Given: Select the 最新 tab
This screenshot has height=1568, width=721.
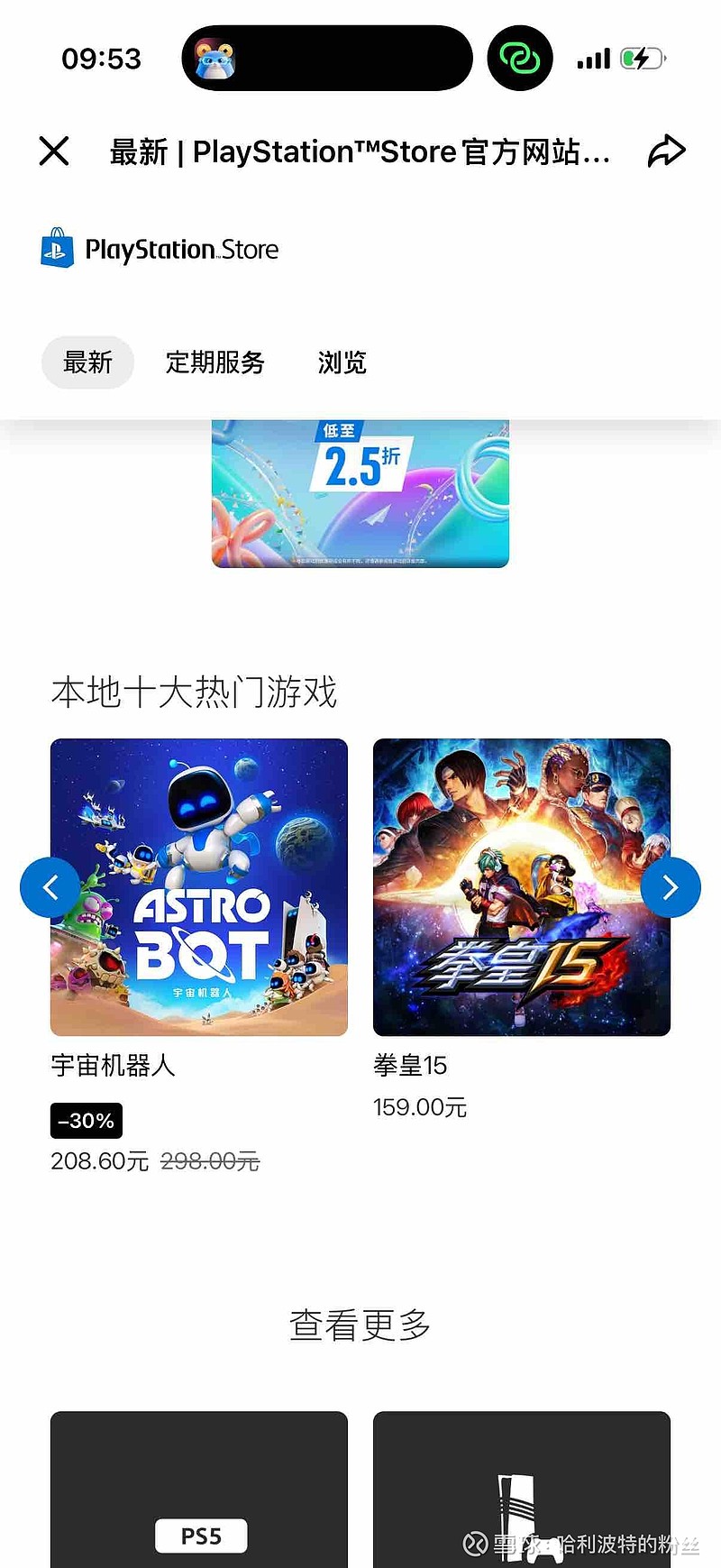Looking at the screenshot, I should click(x=87, y=362).
